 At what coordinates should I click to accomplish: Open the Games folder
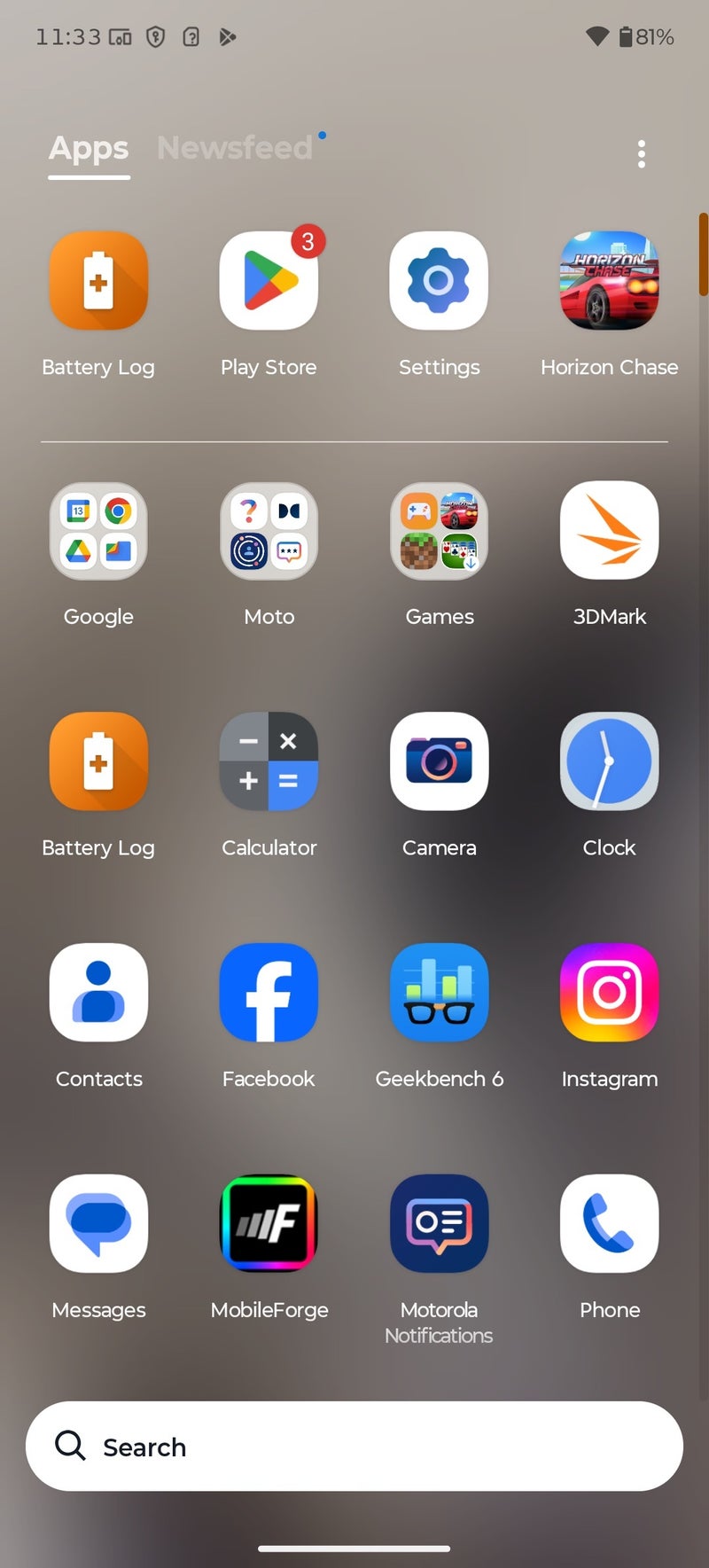click(439, 531)
